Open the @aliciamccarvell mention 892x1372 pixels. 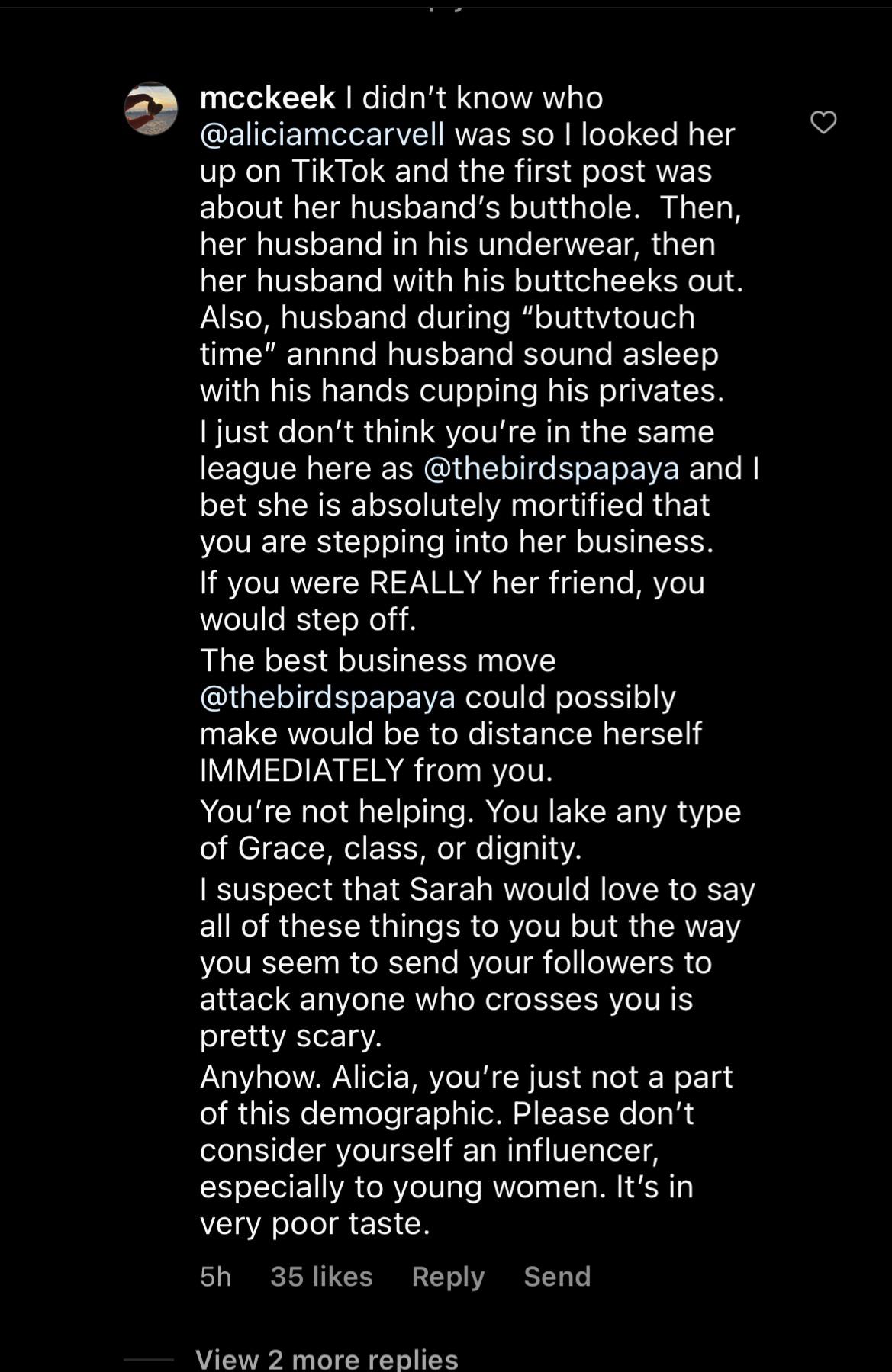point(322,134)
